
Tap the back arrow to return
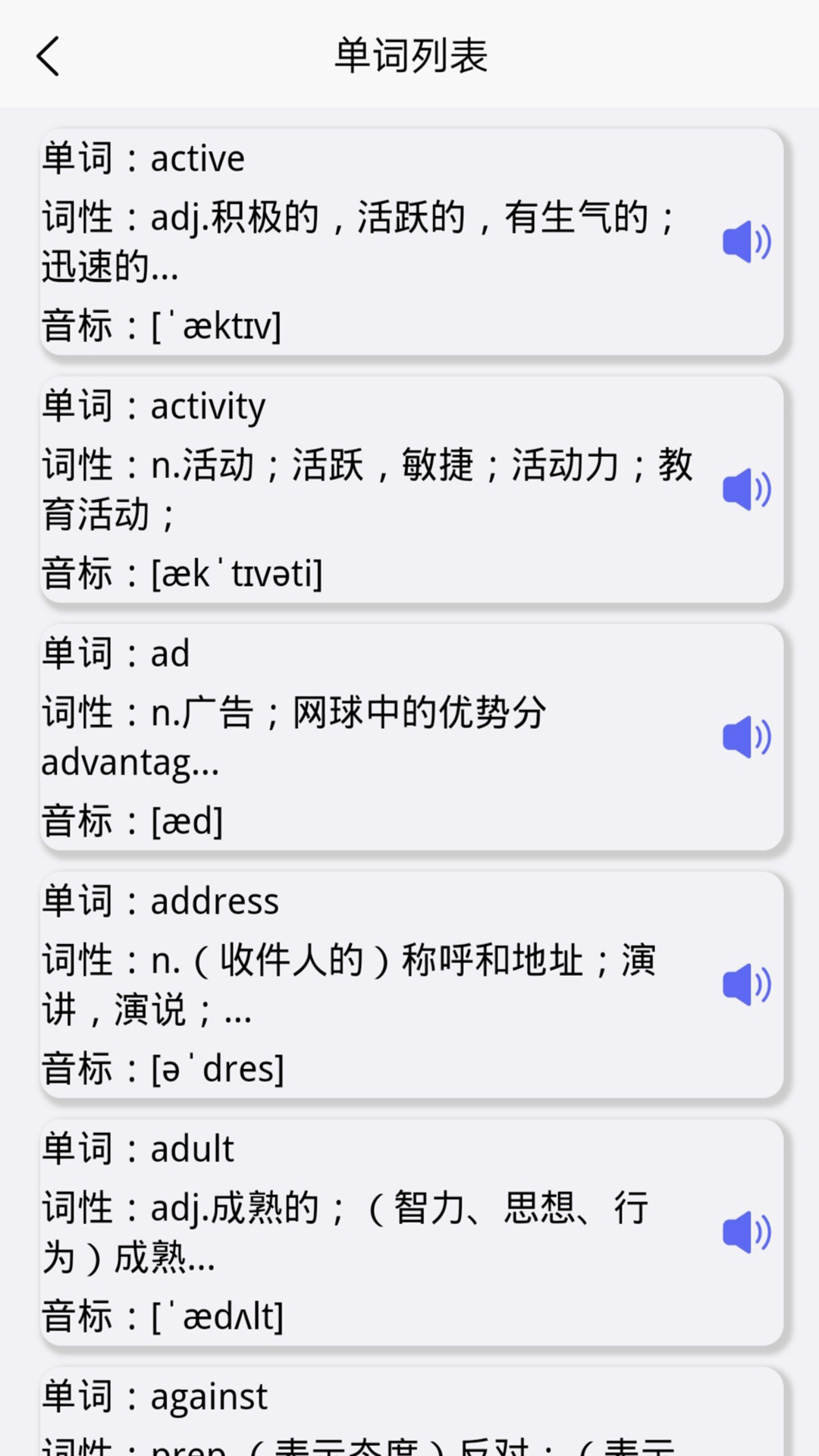pos(48,56)
